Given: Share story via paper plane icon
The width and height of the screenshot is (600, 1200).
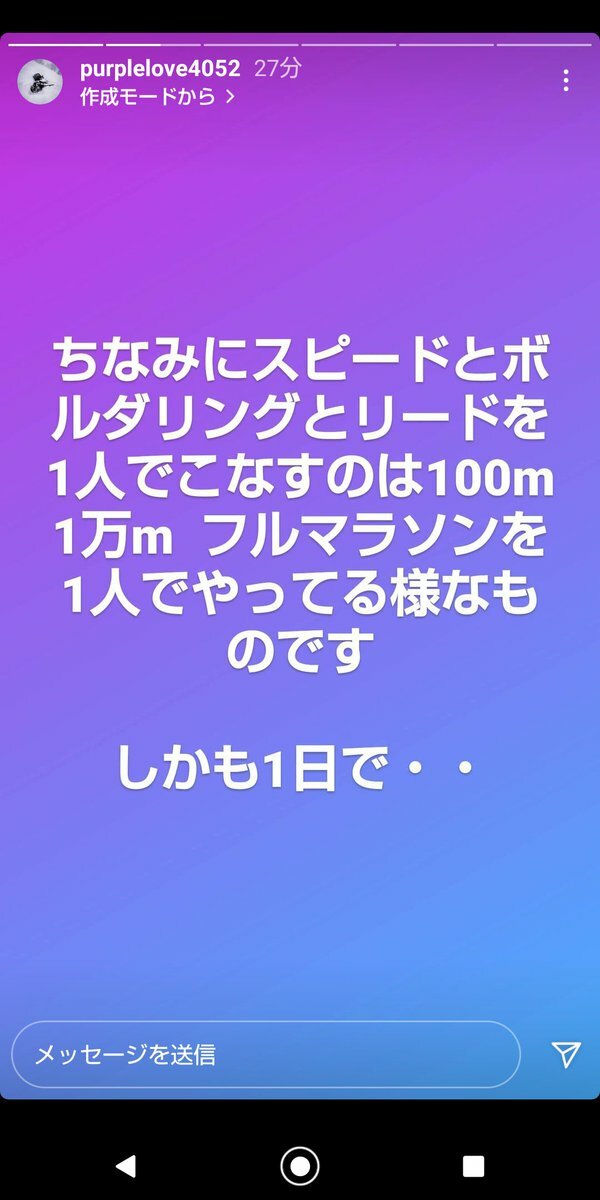Looking at the screenshot, I should point(565,1054).
